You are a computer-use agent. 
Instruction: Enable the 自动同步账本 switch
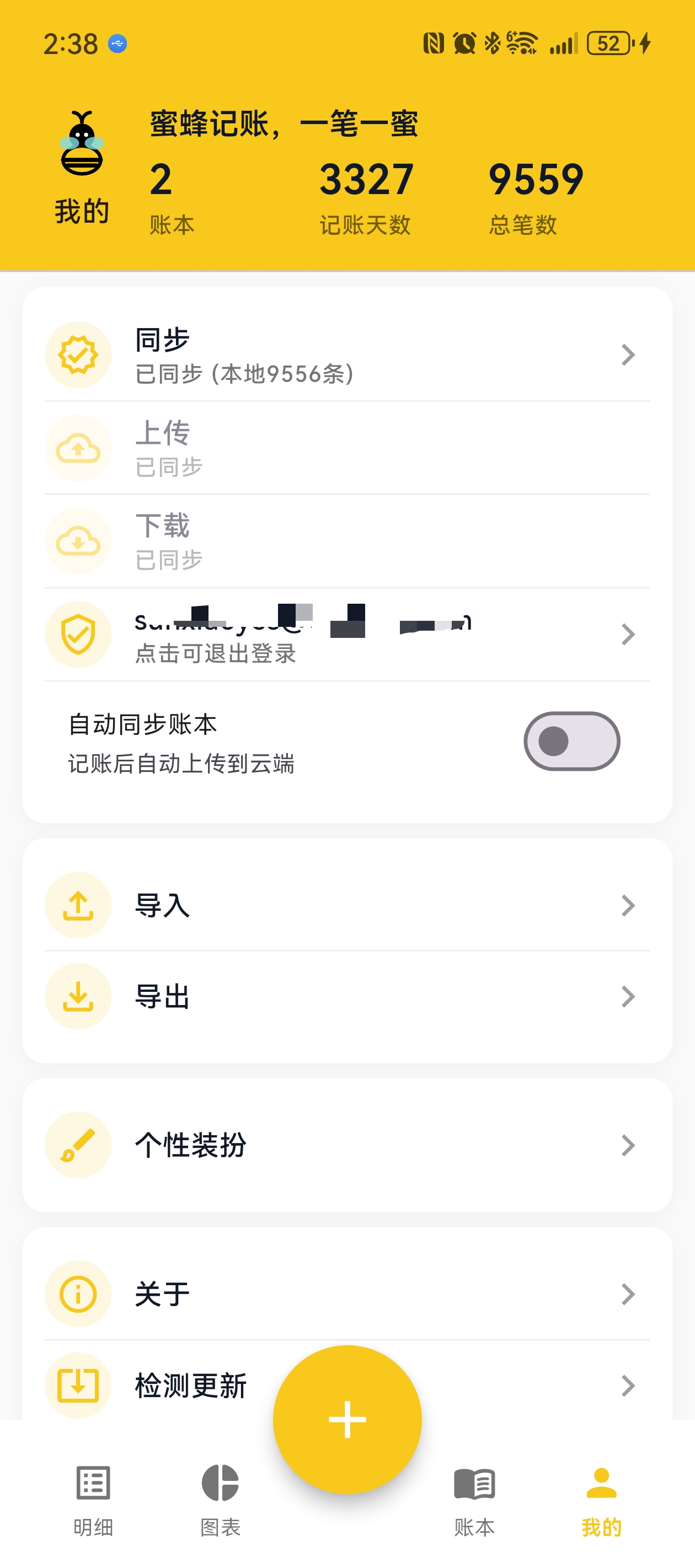(571, 742)
